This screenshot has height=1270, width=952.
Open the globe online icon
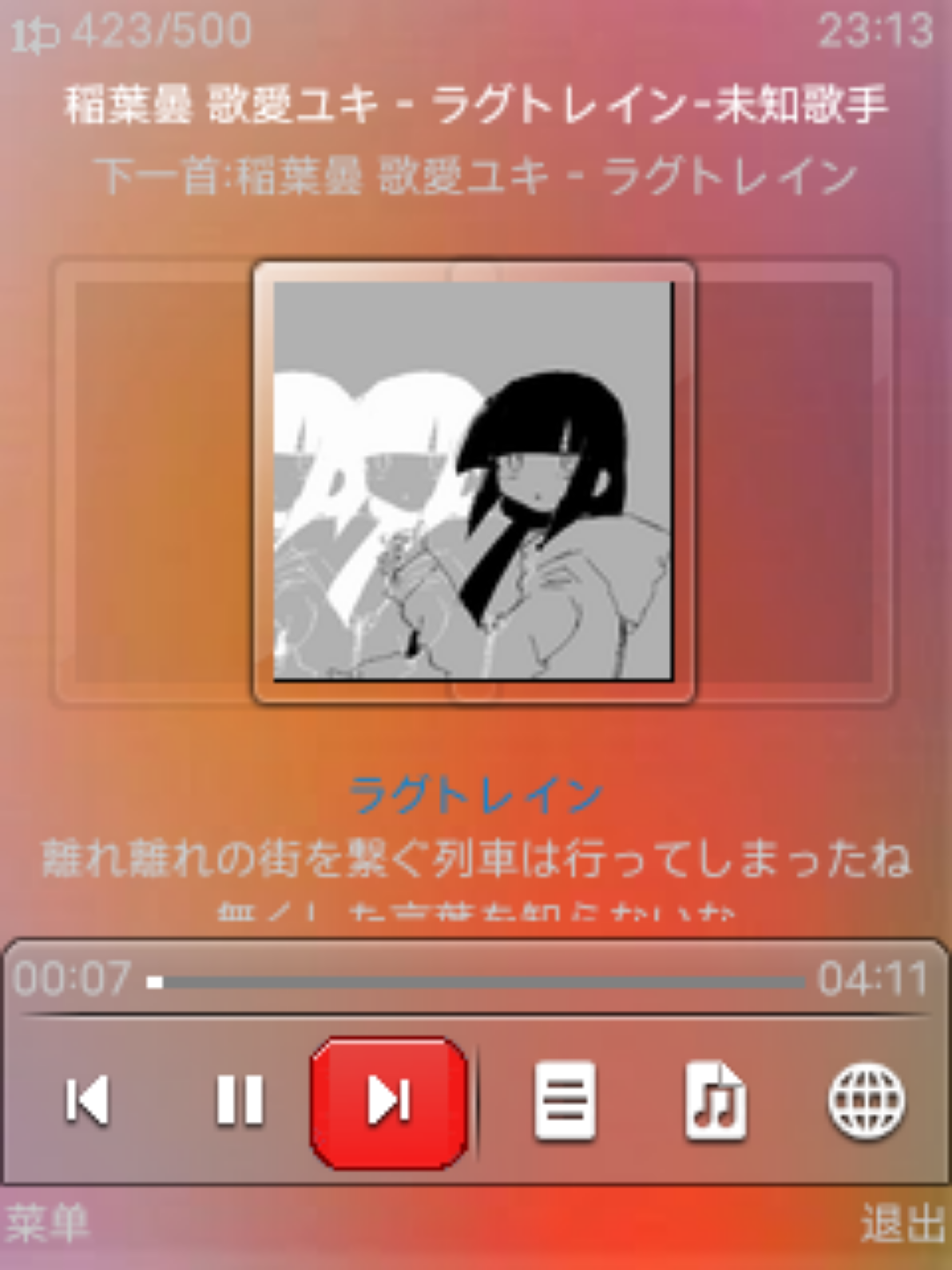click(x=866, y=1101)
